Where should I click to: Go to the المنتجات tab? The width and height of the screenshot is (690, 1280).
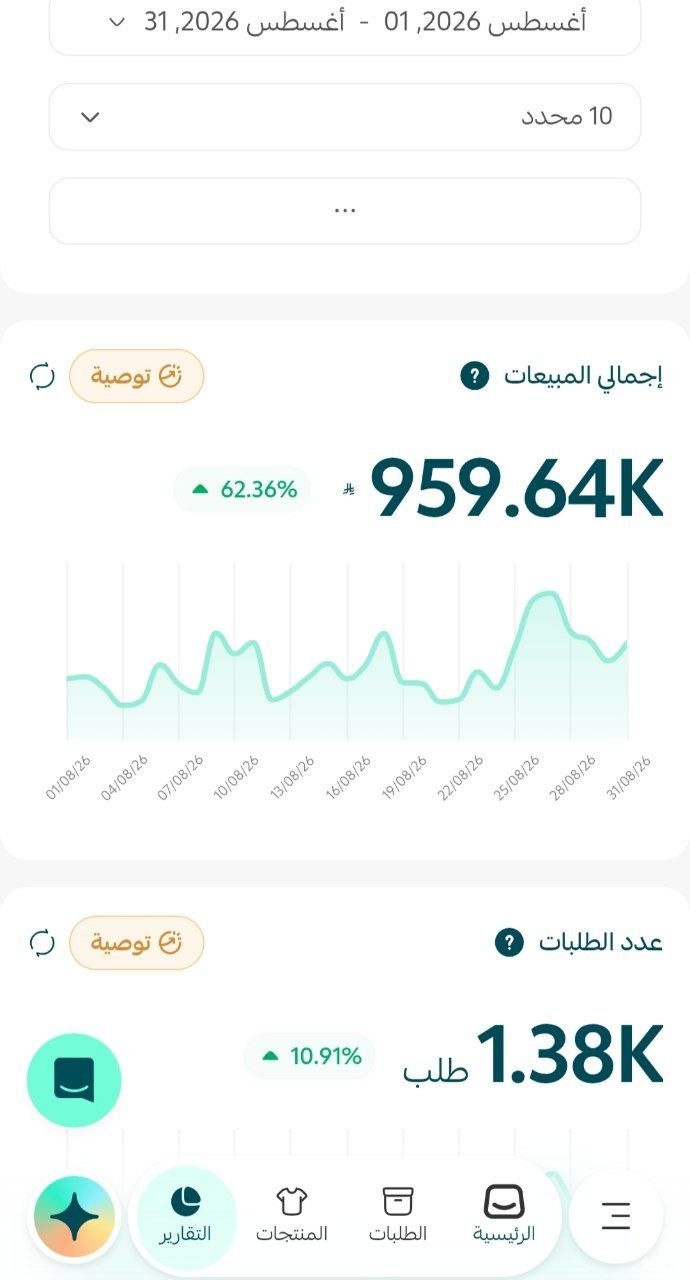291,1217
